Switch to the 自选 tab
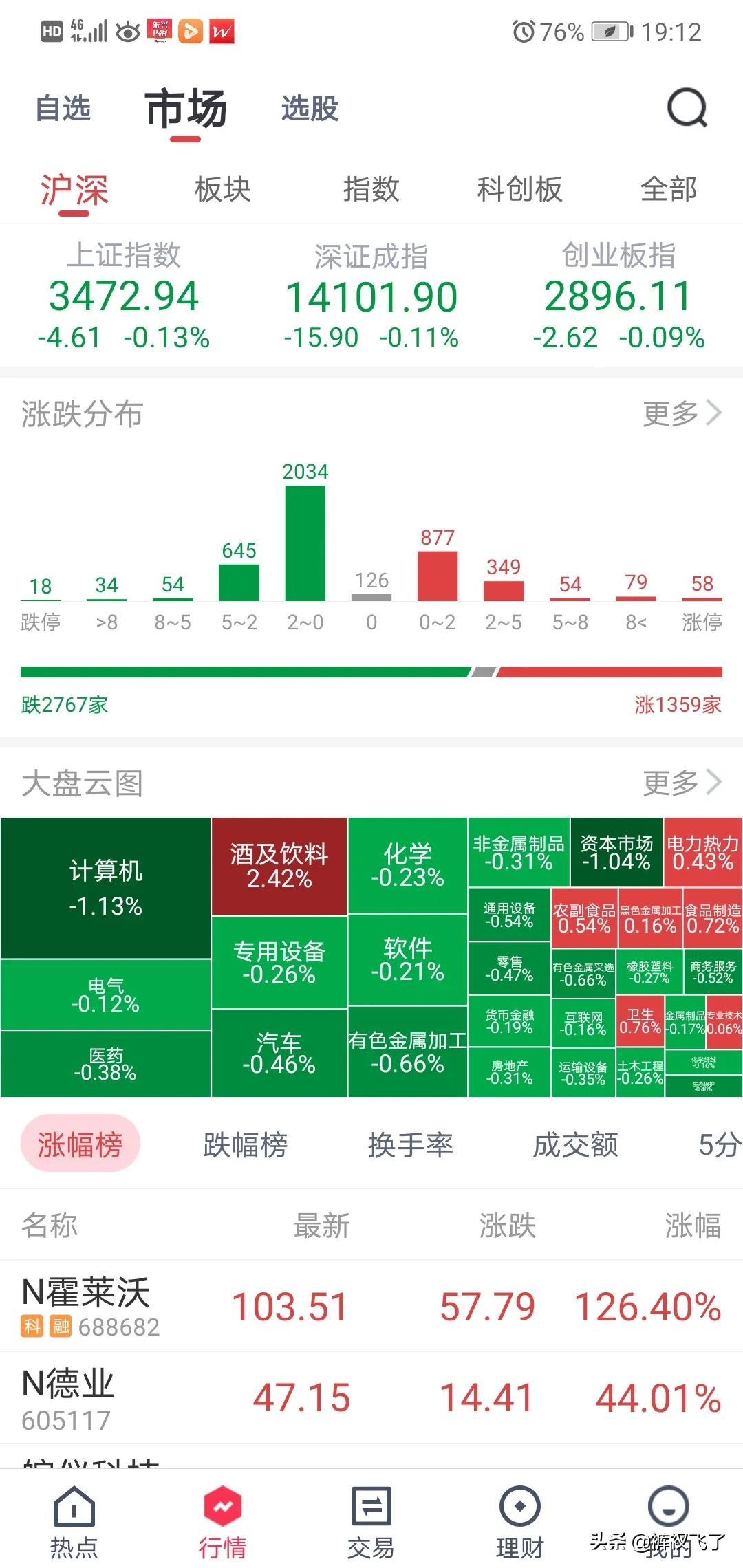This screenshot has height=1568, width=743. (x=63, y=109)
